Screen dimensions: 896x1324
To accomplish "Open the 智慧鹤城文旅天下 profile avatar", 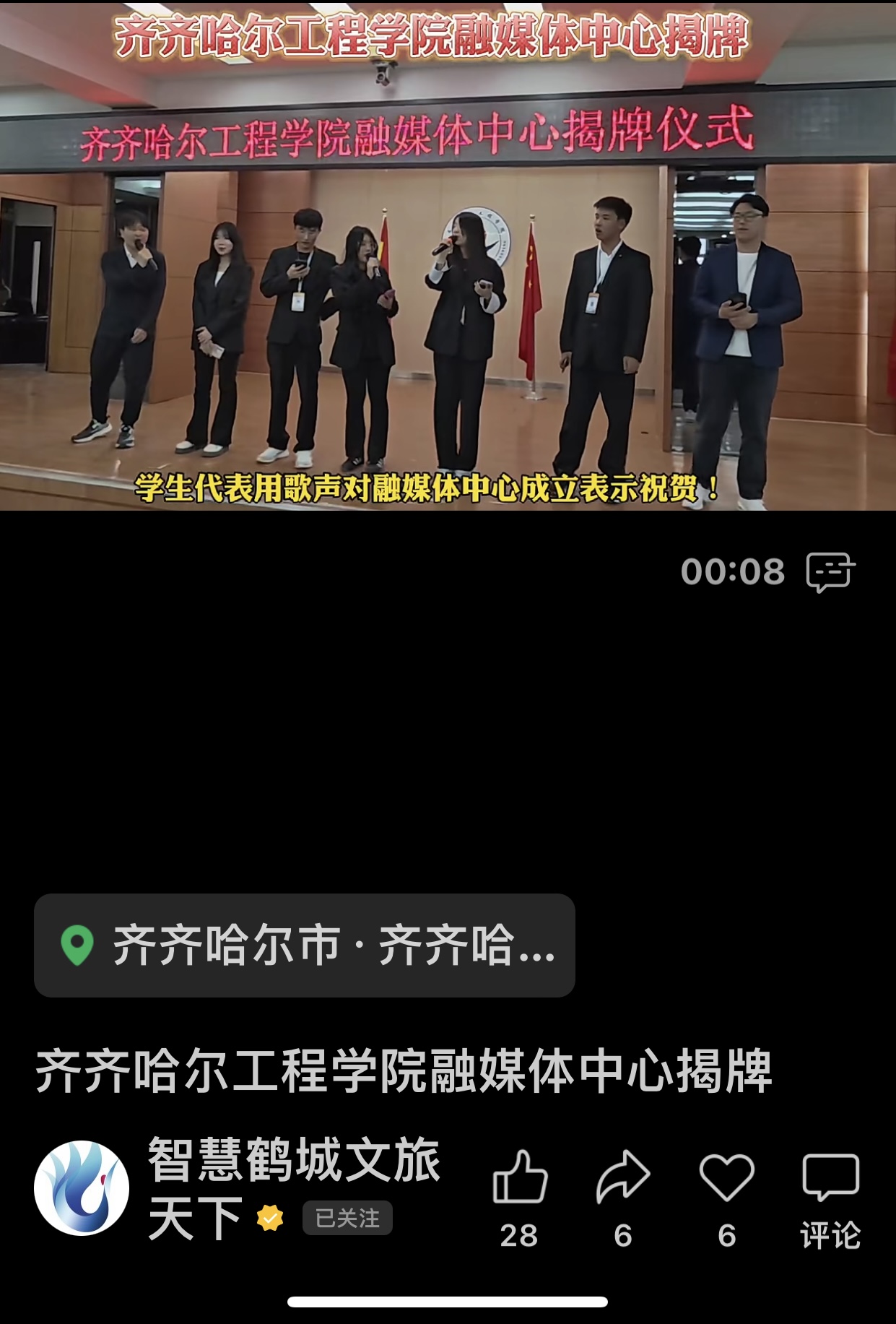I will point(82,1188).
